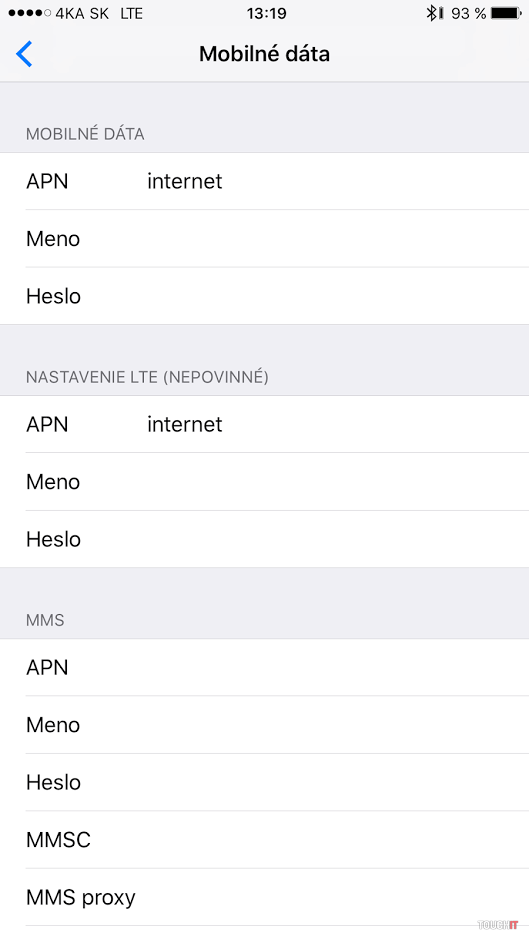
Task: Select the Meno field under Mobilné dáta
Action: [264, 239]
